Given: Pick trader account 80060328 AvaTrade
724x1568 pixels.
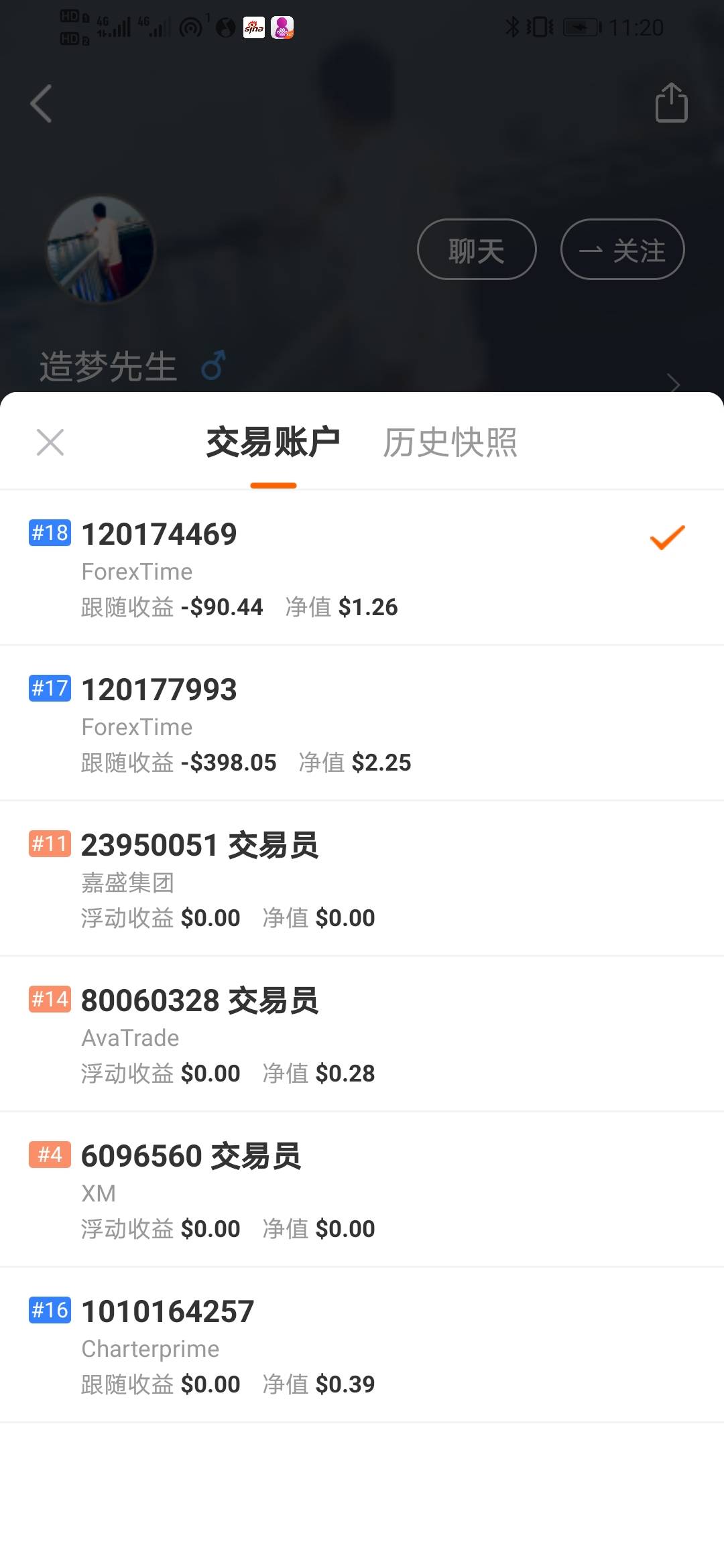Looking at the screenshot, I should coord(362,1034).
